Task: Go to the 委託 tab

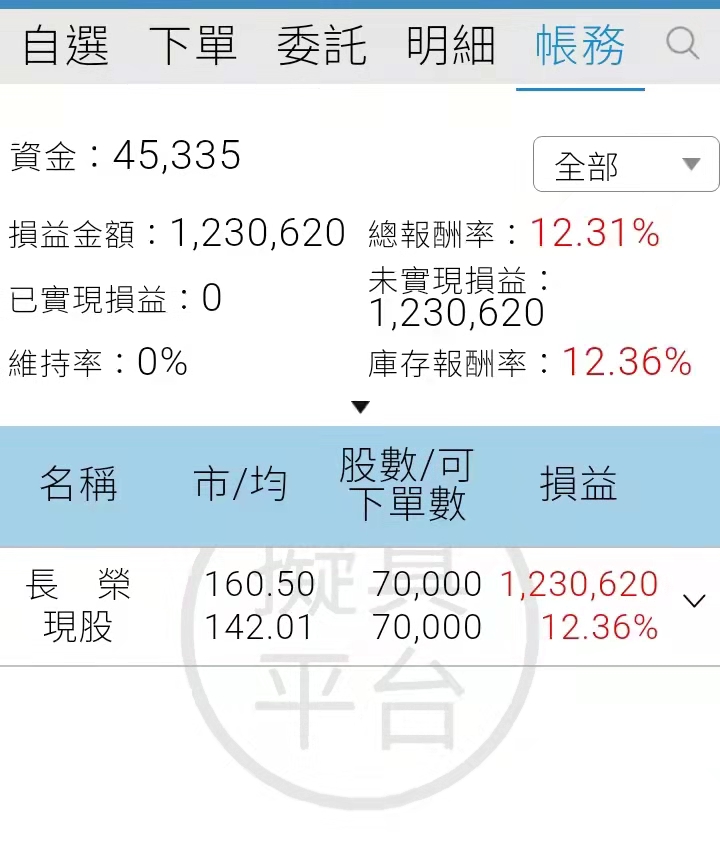Action: pyautogui.click(x=322, y=47)
